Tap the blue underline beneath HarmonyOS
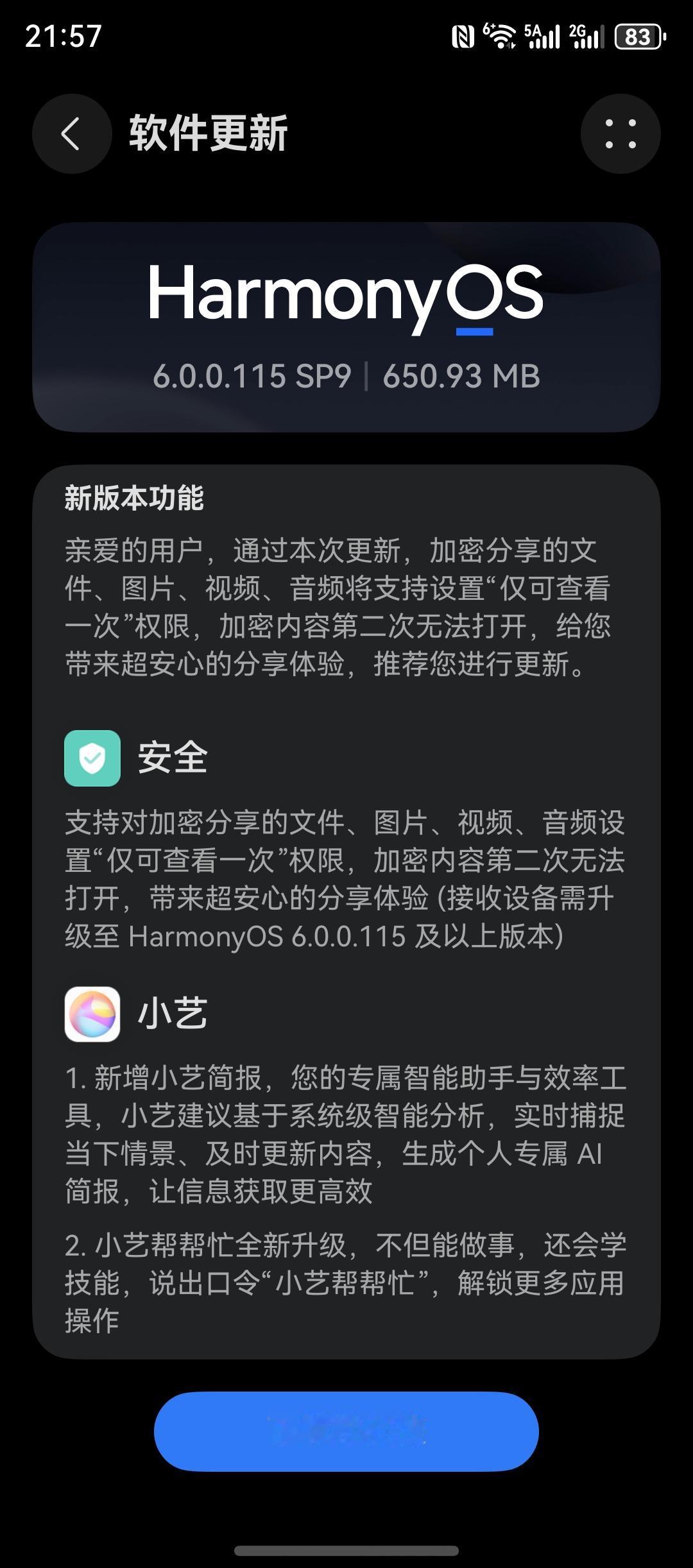 point(474,330)
